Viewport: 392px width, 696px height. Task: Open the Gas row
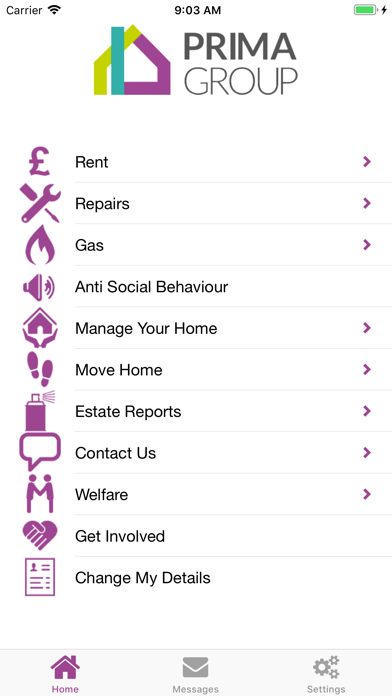tap(196, 245)
